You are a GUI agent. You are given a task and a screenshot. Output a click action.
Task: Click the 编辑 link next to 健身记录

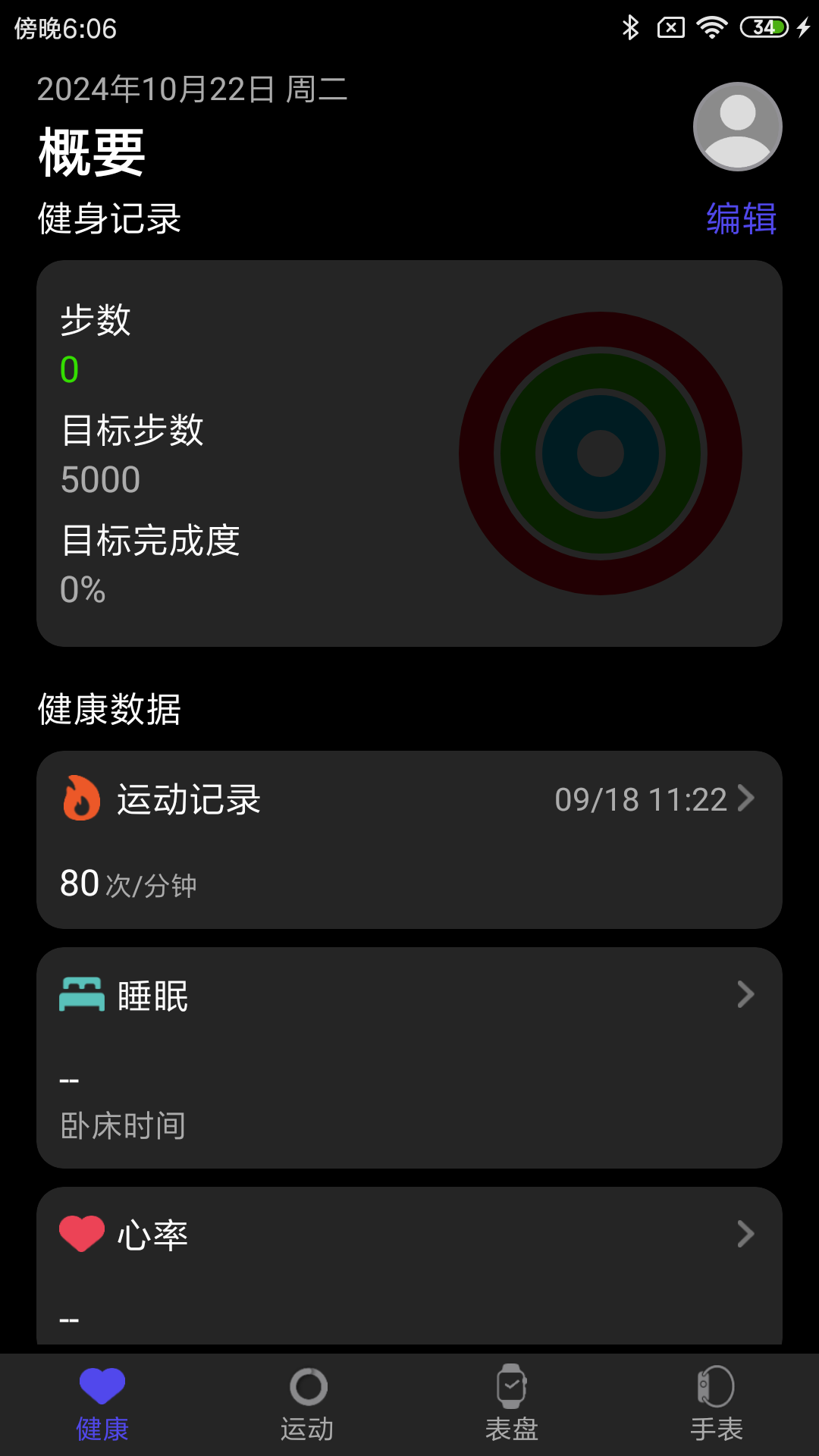[x=739, y=220]
